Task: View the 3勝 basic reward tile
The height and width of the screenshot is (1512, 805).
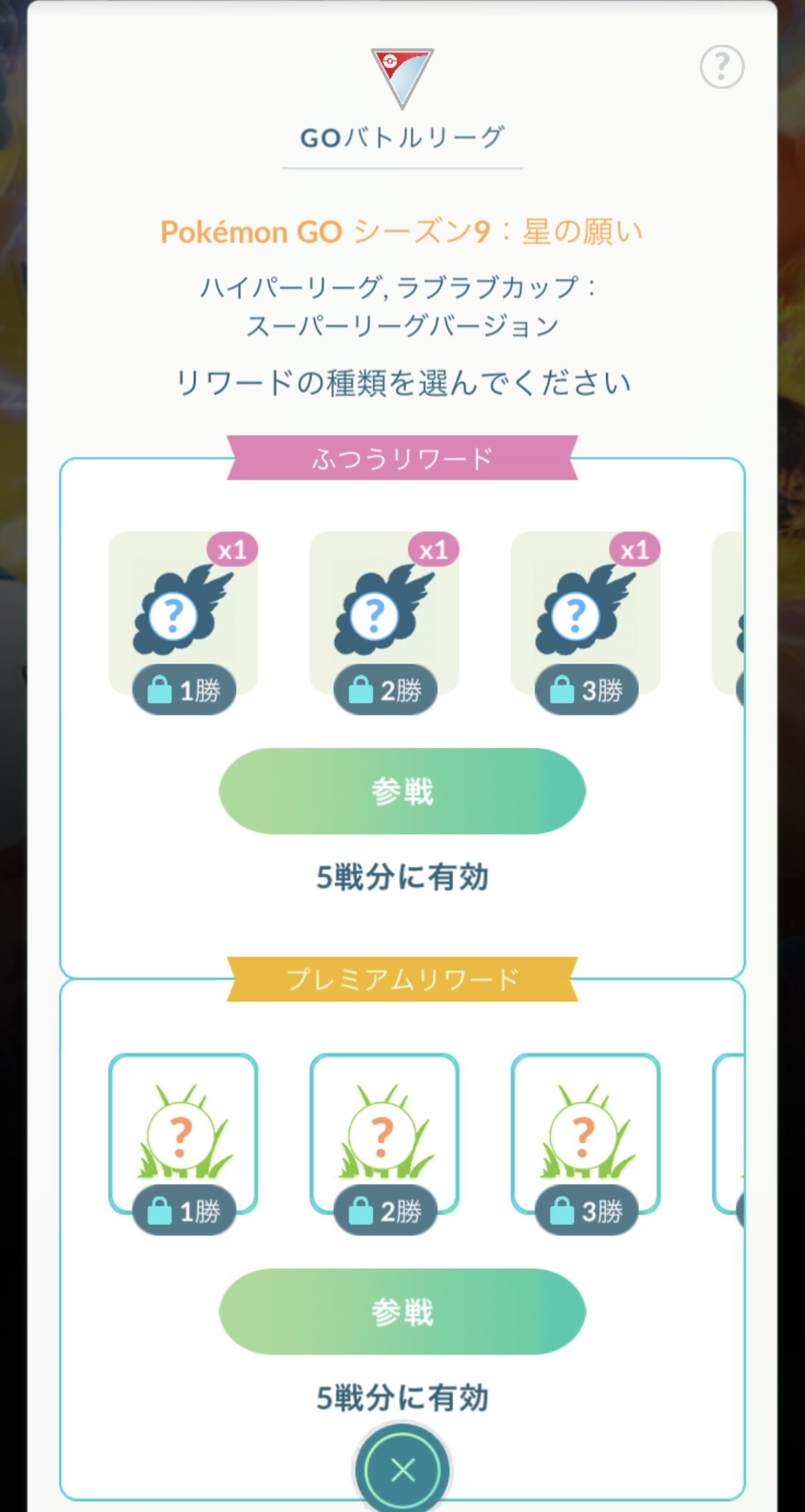Action: (585, 616)
